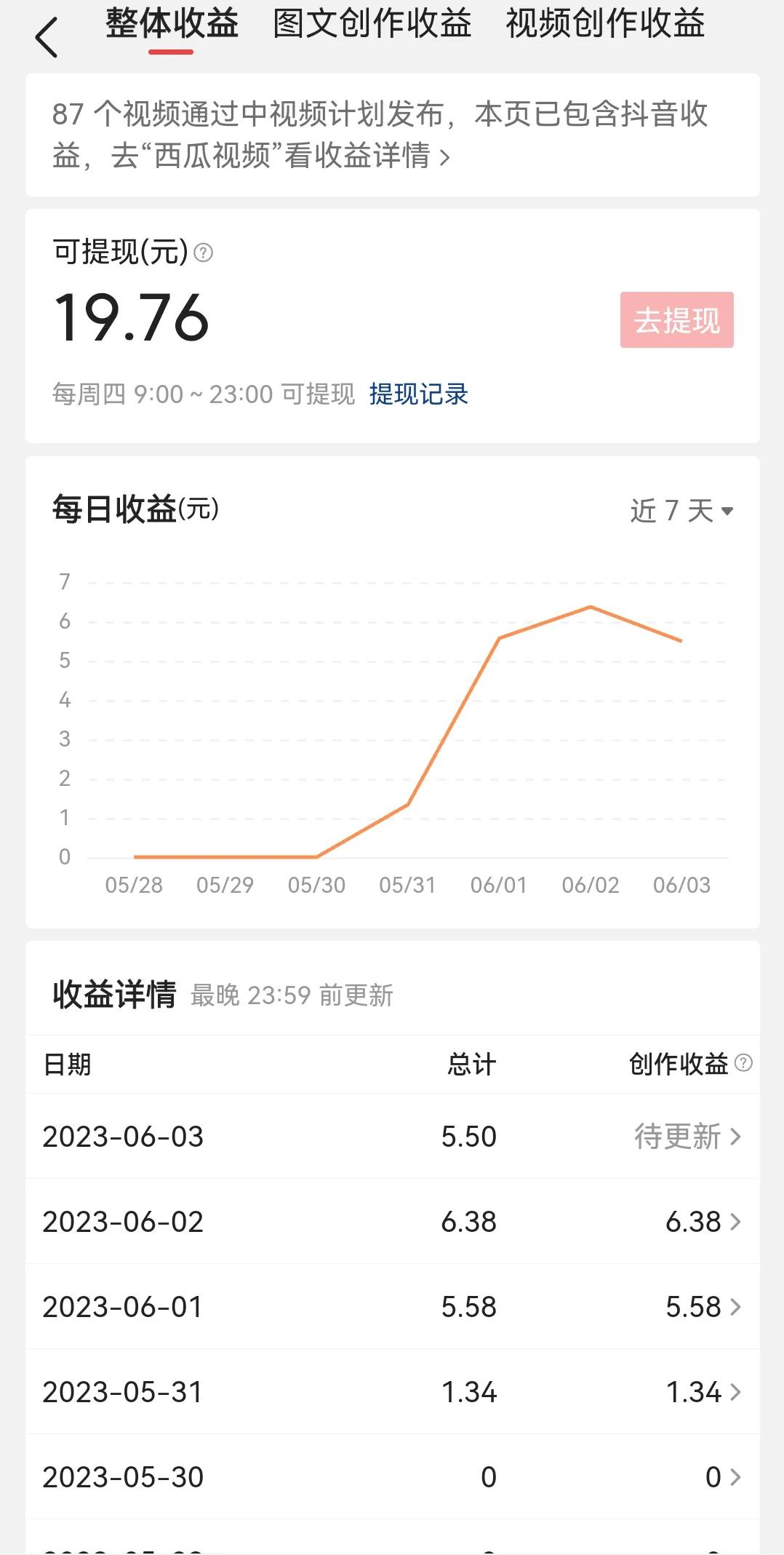Click the chart peak point on 06/02
The width and height of the screenshot is (784, 1555).
[x=590, y=606]
